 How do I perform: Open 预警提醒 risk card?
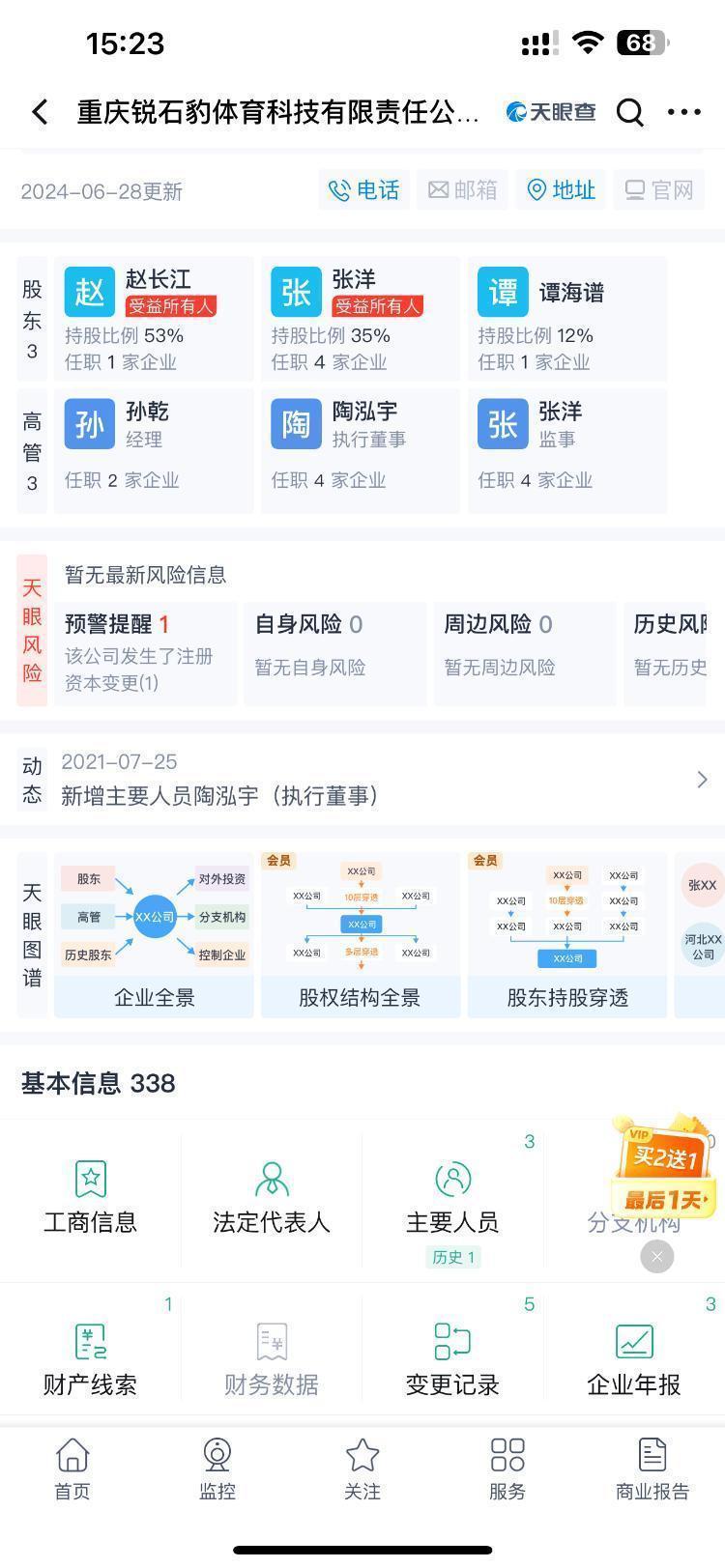tap(143, 652)
